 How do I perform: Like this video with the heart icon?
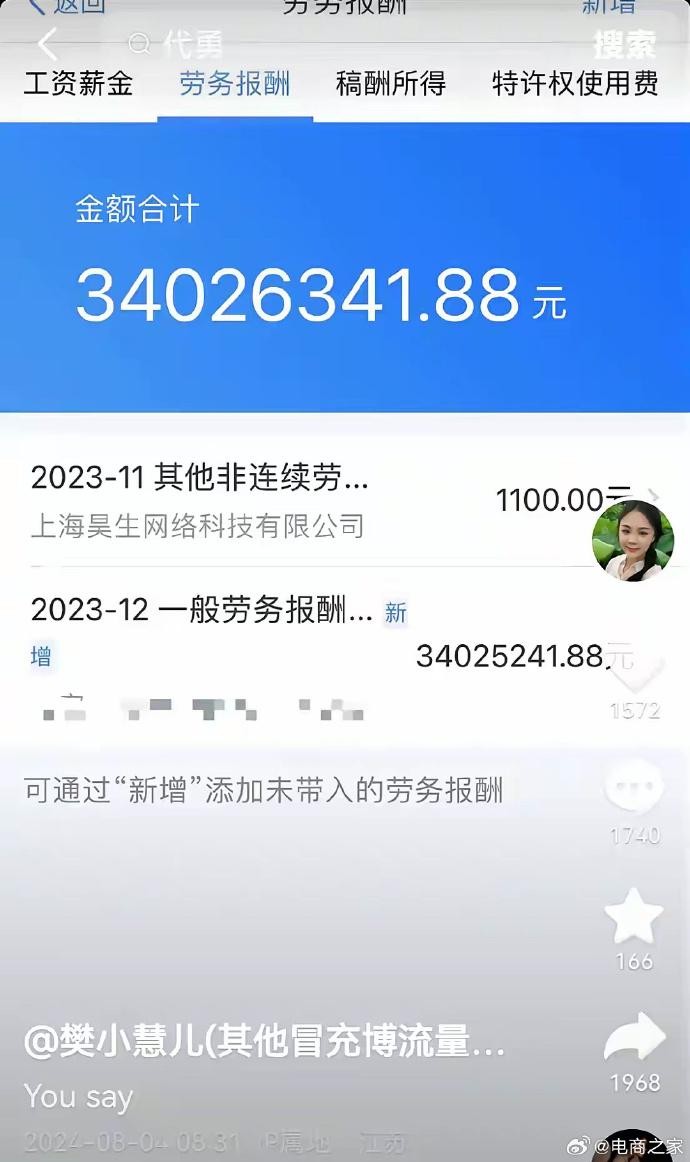(634, 672)
